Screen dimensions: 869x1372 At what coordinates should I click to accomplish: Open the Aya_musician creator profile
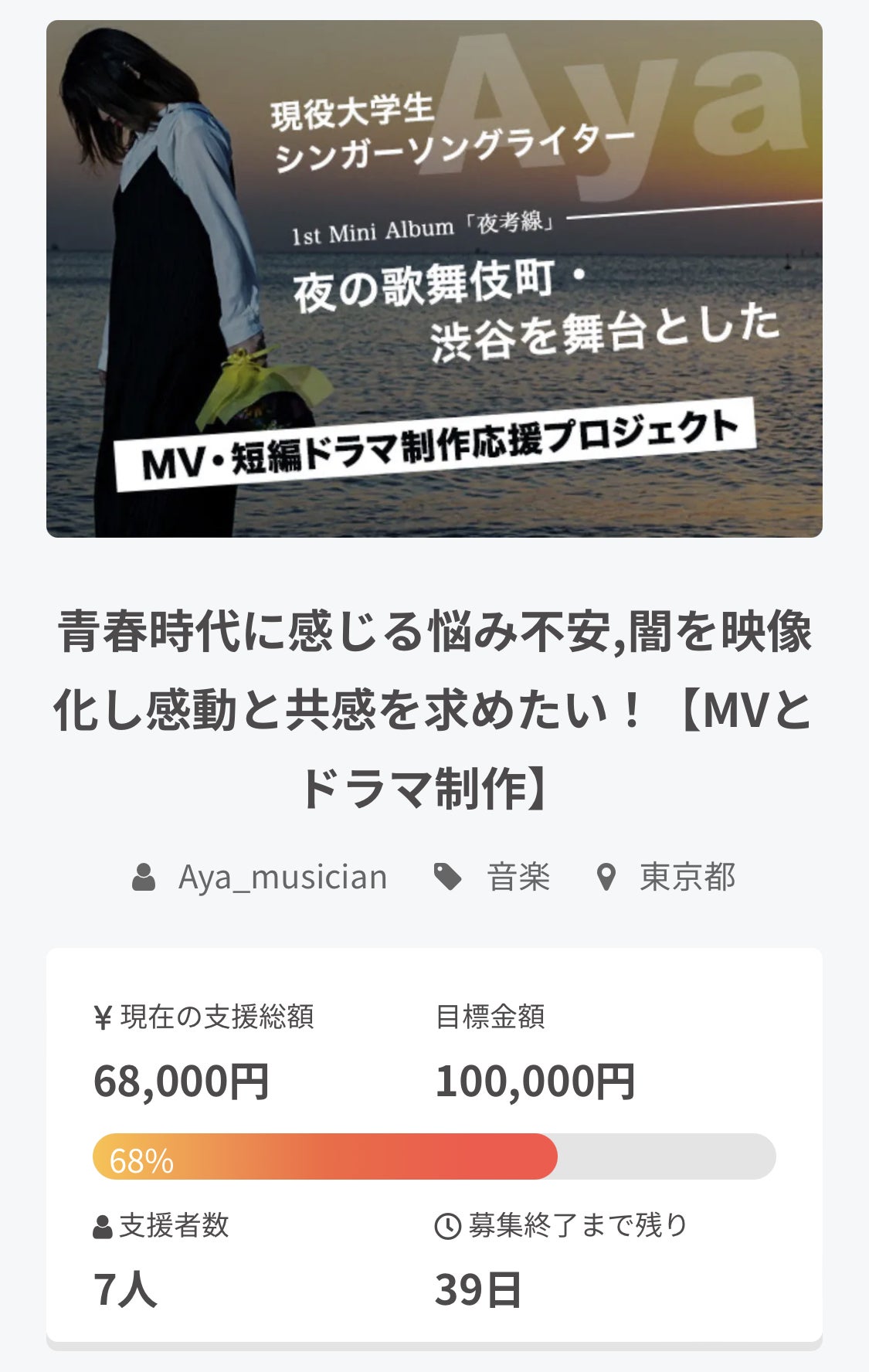tap(282, 878)
